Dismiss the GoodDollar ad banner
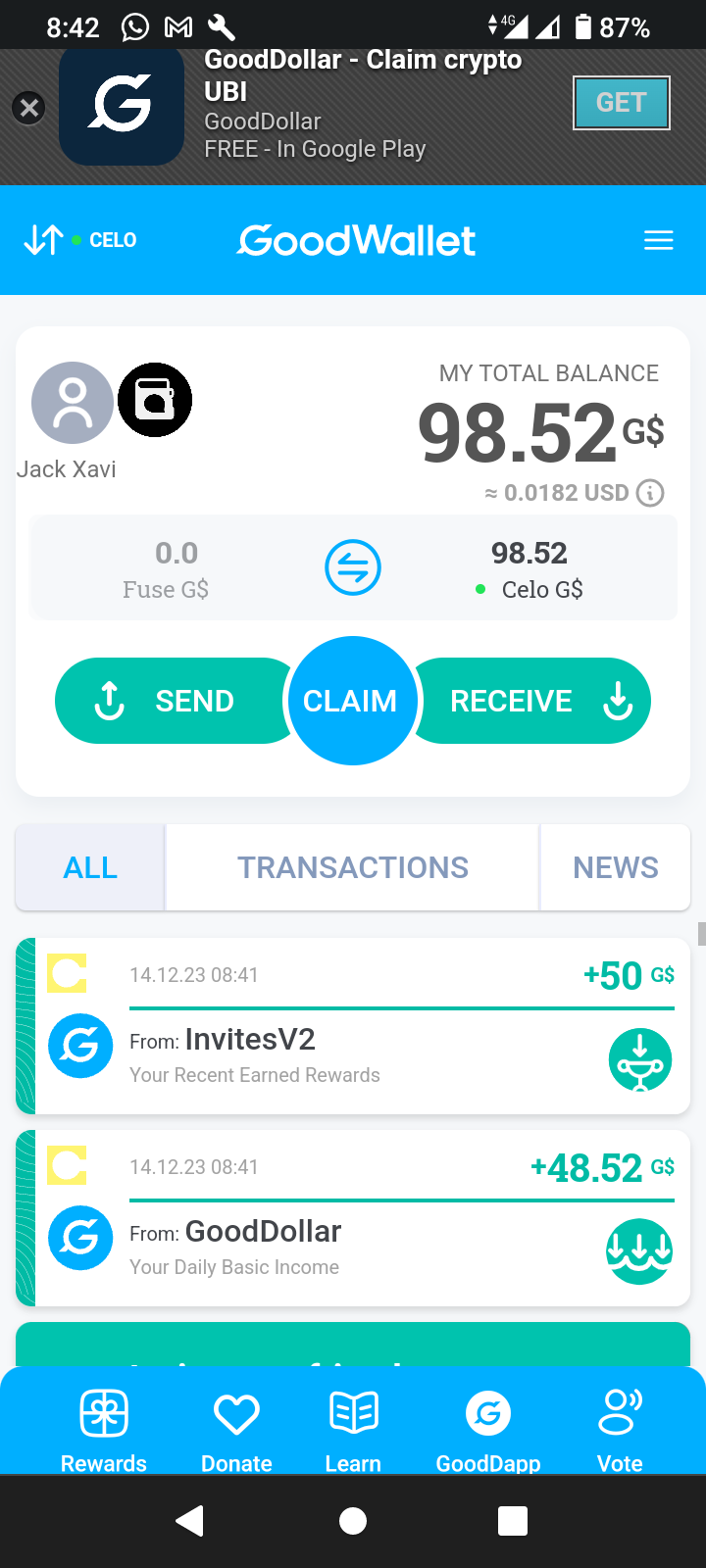 (x=29, y=108)
